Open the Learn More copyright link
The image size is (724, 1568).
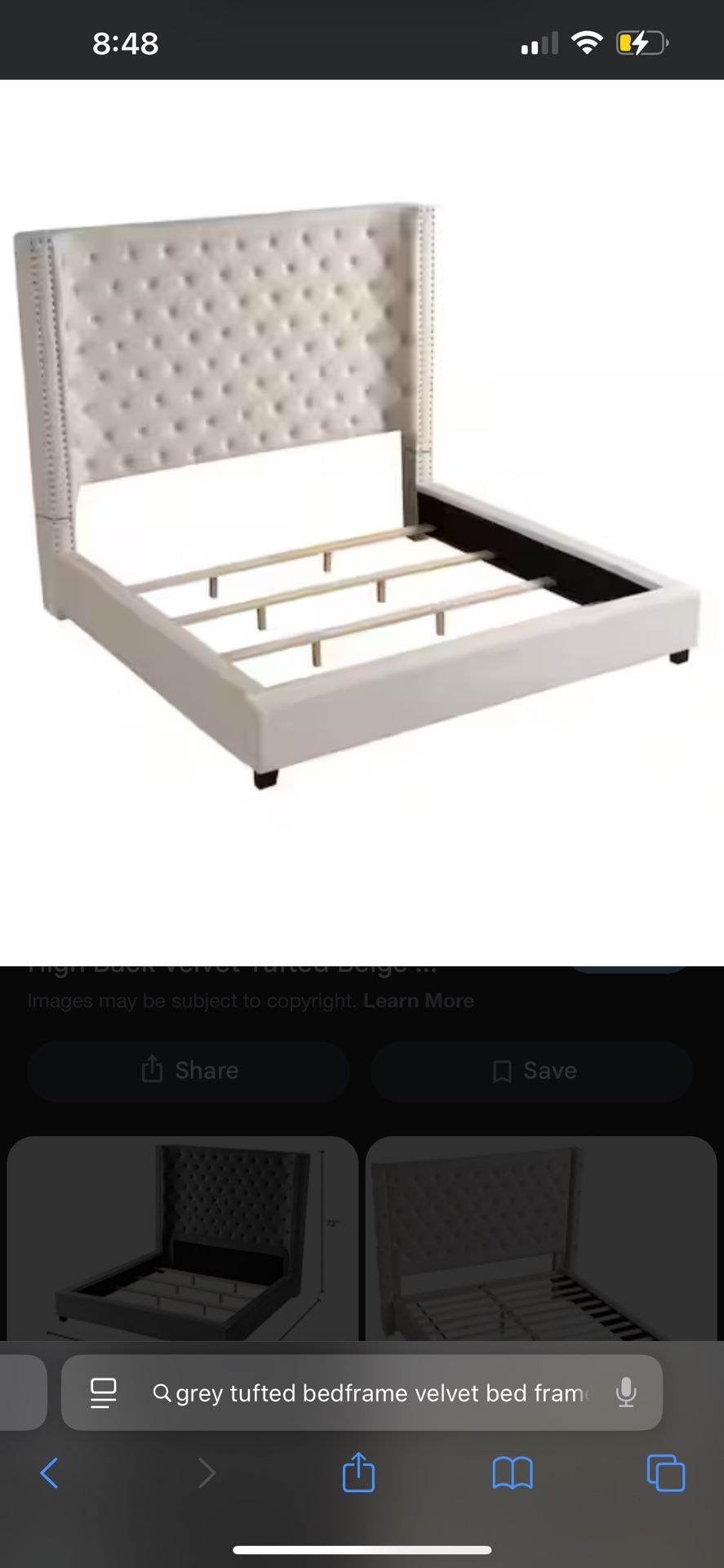(x=418, y=1000)
